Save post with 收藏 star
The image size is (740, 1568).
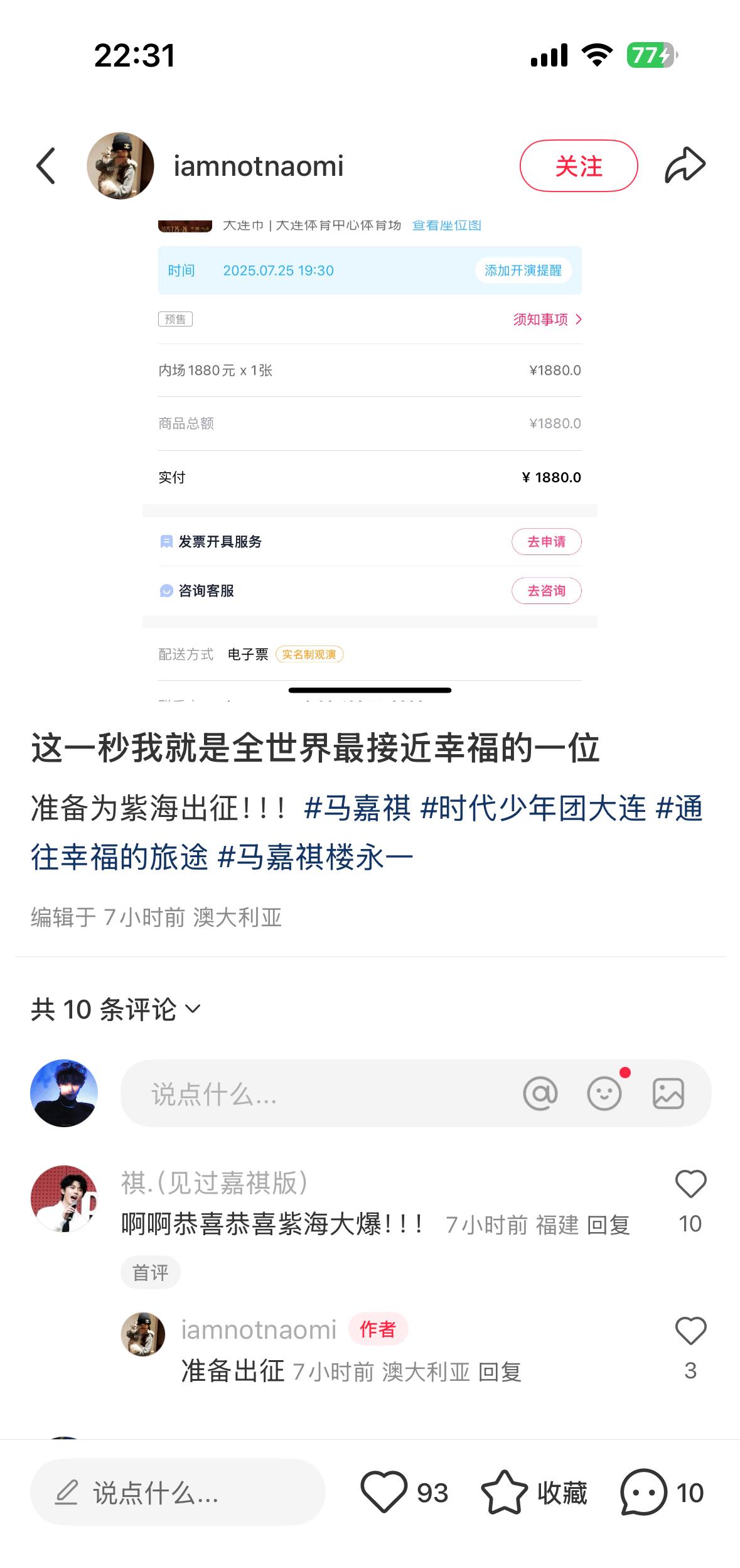pyautogui.click(x=504, y=1492)
